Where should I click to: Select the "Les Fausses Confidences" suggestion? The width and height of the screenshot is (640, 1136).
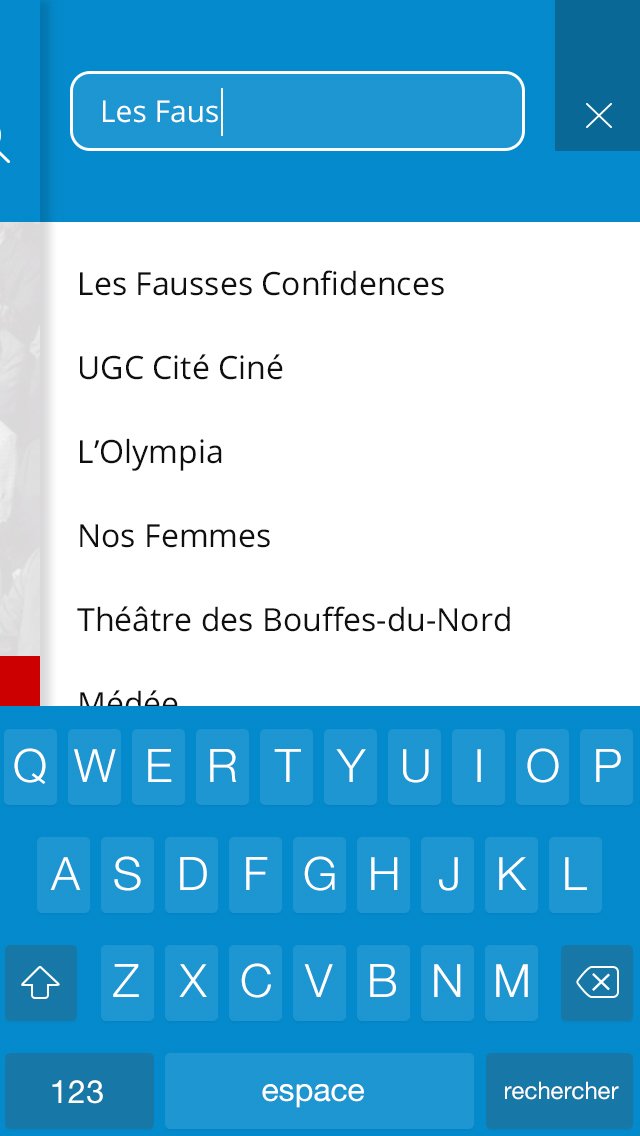(x=261, y=284)
